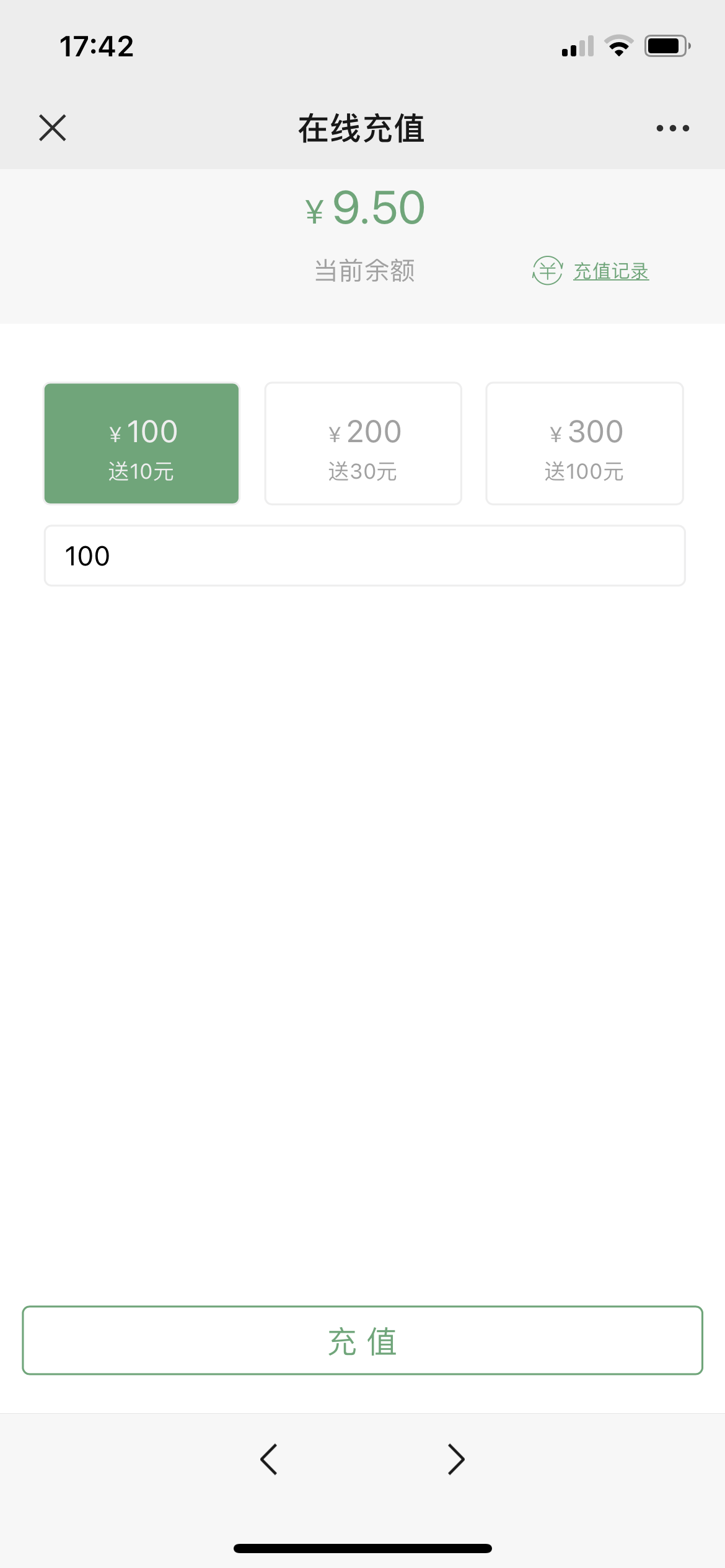The height and width of the screenshot is (1568, 725).
Task: Go back with the left arrow
Action: click(x=269, y=1459)
